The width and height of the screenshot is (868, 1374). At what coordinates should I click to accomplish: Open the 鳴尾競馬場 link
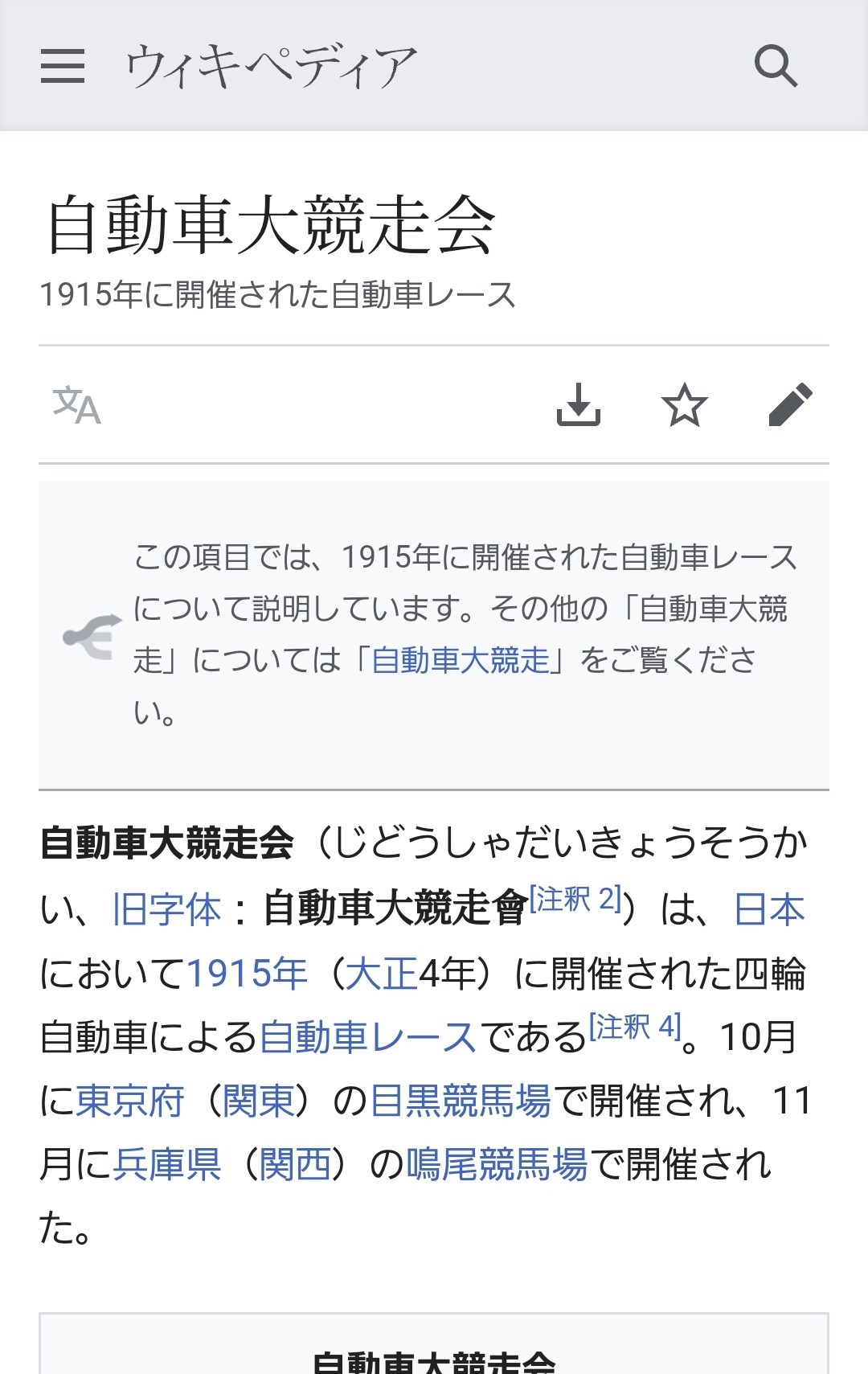497,1164
